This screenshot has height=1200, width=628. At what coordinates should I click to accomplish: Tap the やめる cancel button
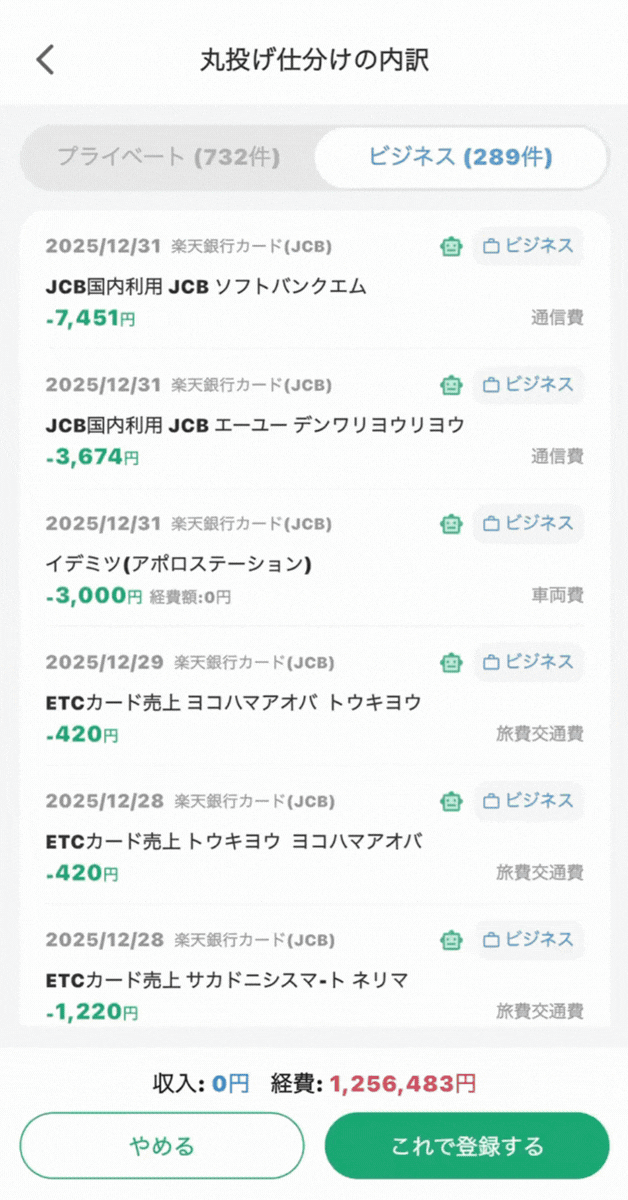pyautogui.click(x=161, y=1145)
